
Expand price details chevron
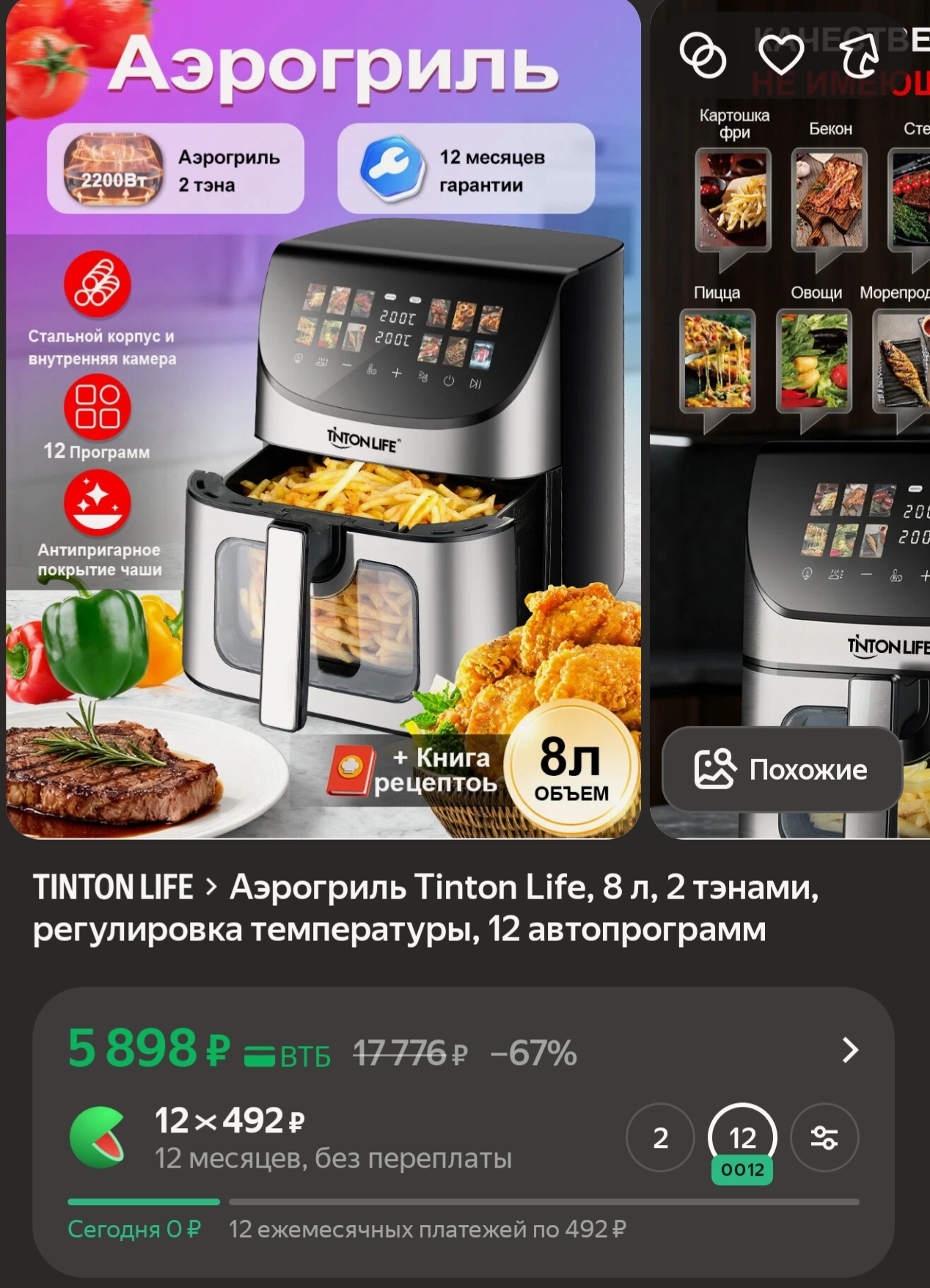[850, 1050]
